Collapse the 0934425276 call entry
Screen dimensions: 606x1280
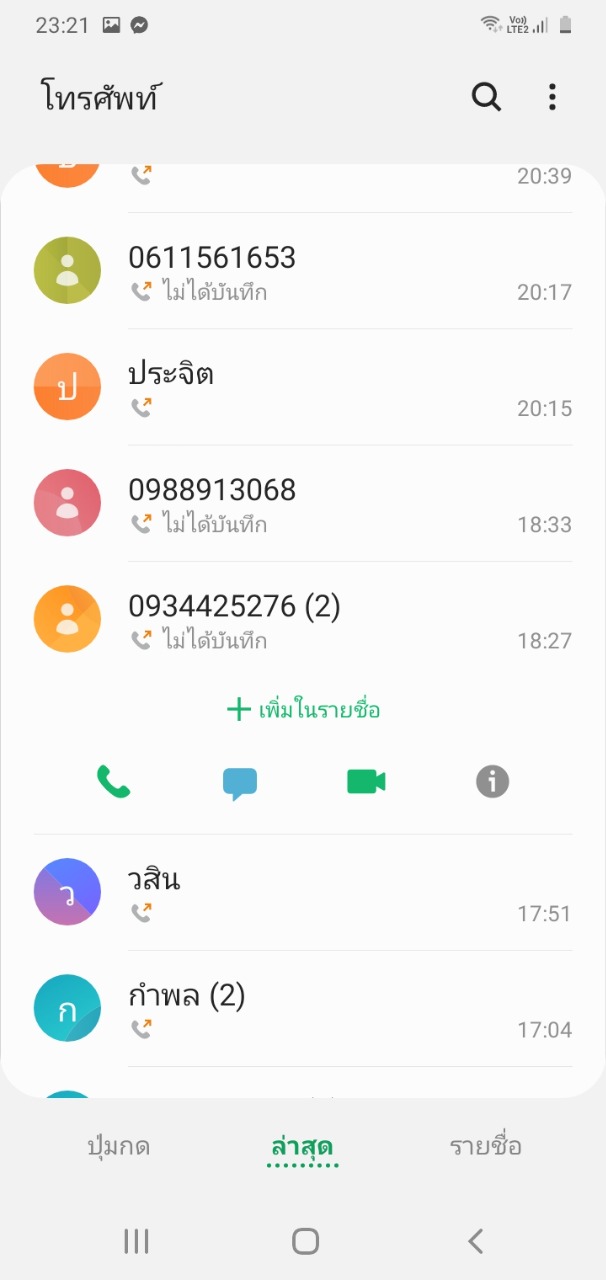(x=303, y=619)
